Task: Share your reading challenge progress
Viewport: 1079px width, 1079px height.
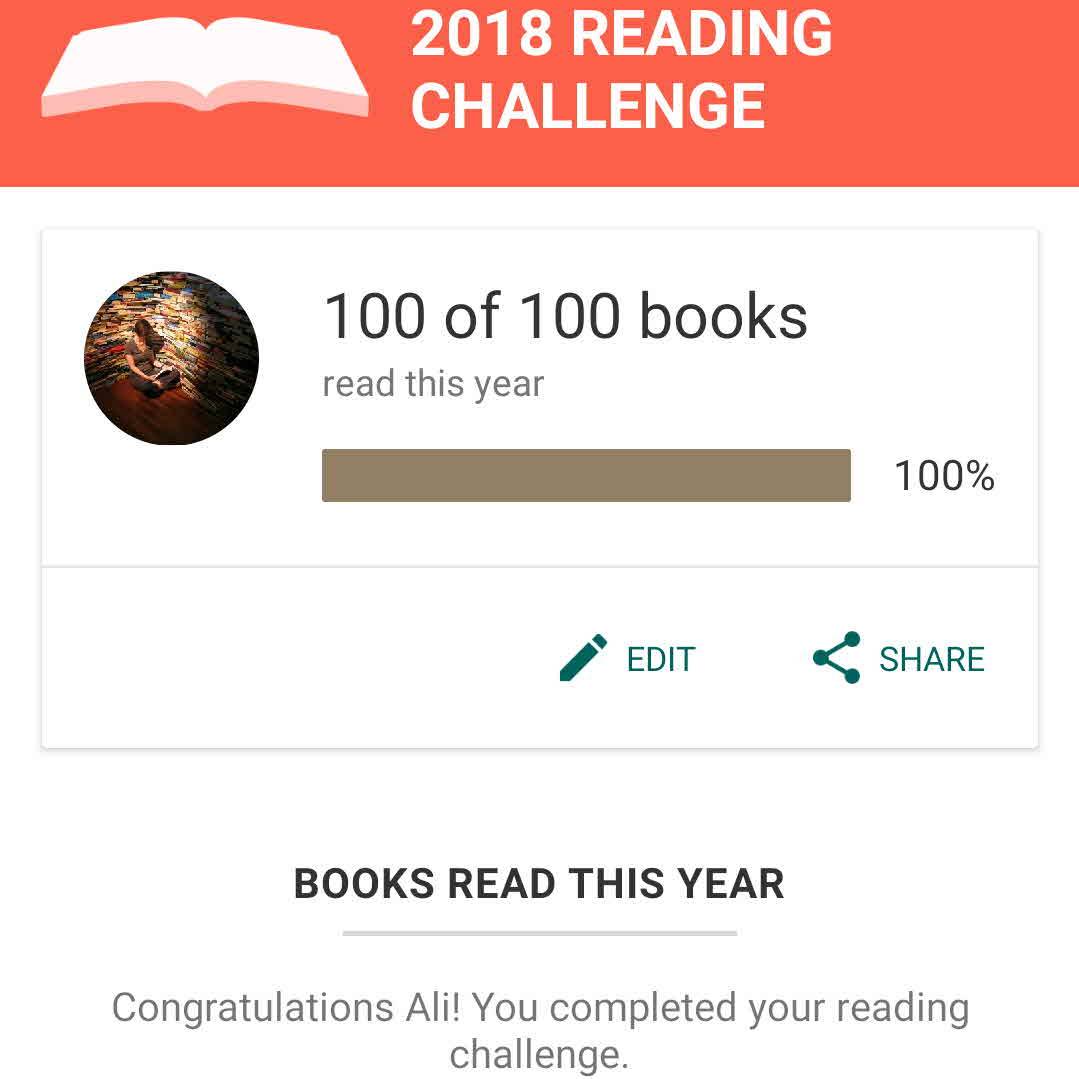Action: (899, 659)
